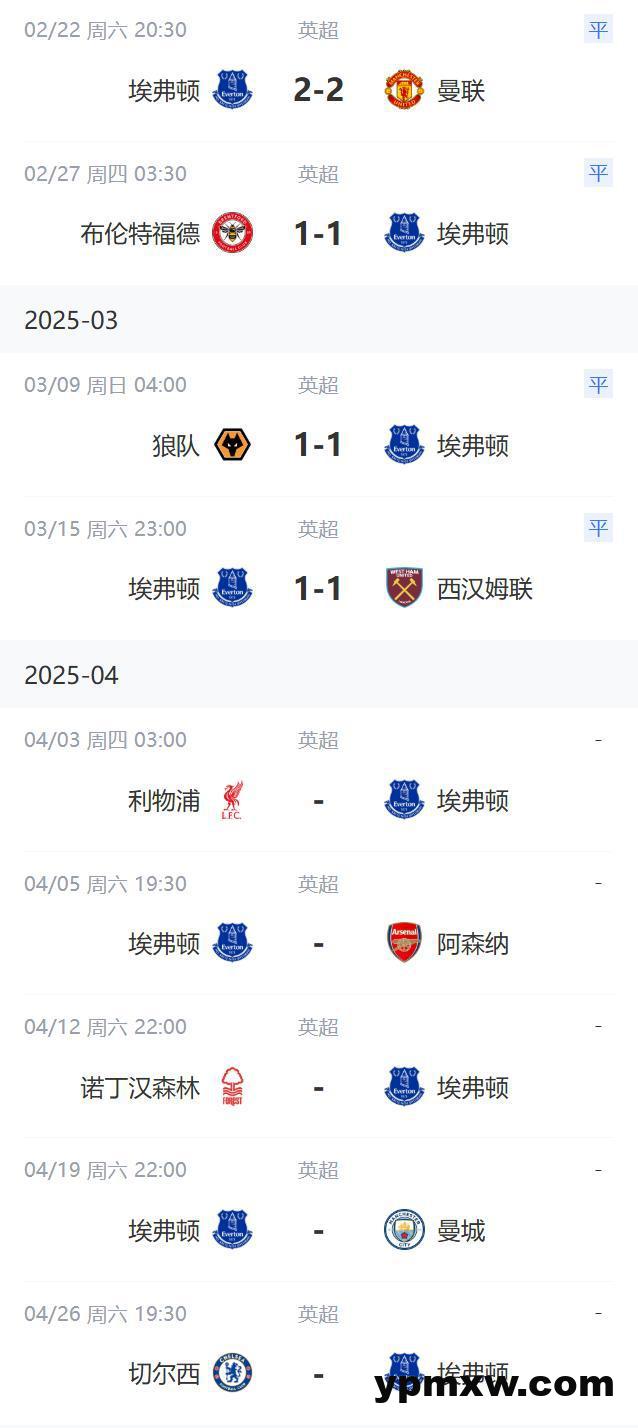Open the 埃弗顿 2-2 曼联 match
638x1428 pixels.
tap(318, 91)
